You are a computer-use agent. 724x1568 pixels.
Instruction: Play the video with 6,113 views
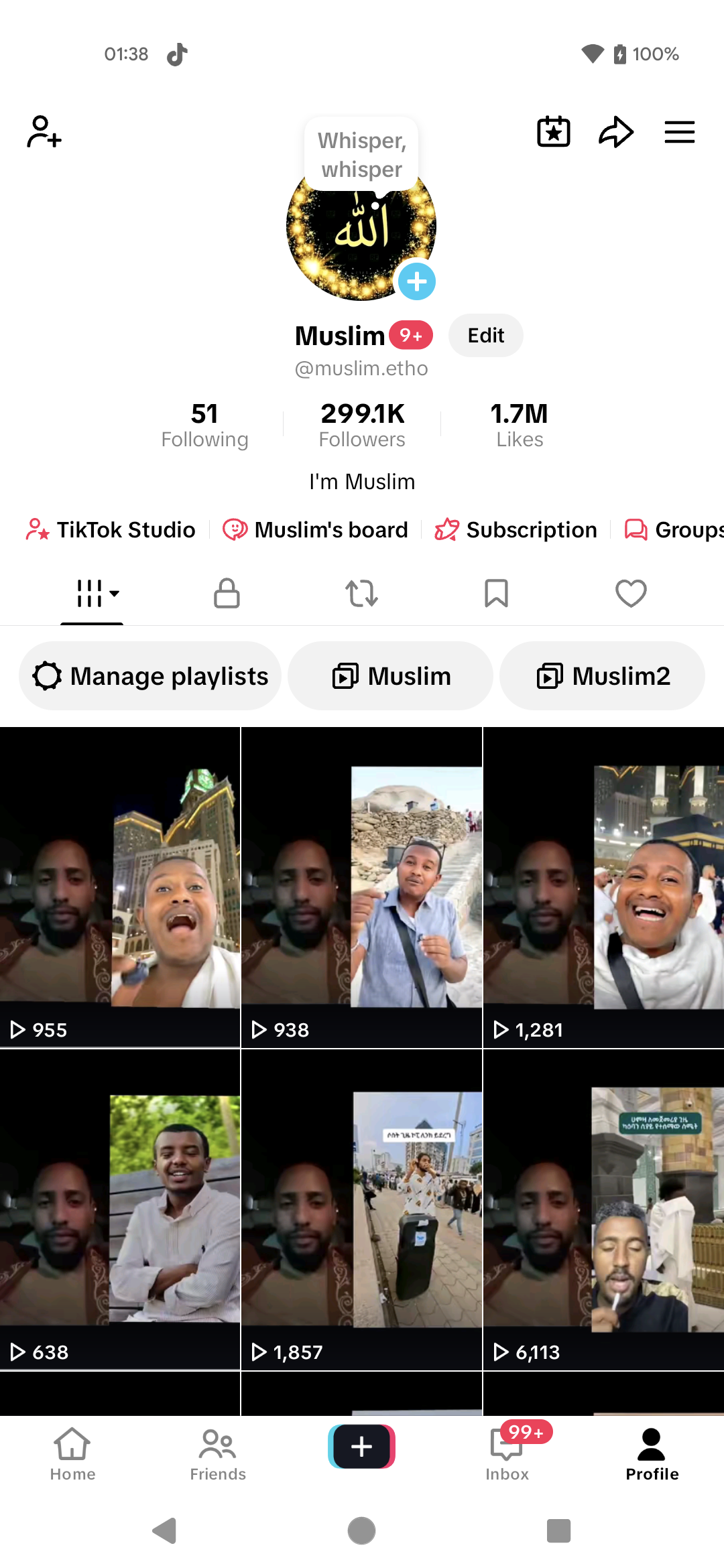tap(604, 1210)
